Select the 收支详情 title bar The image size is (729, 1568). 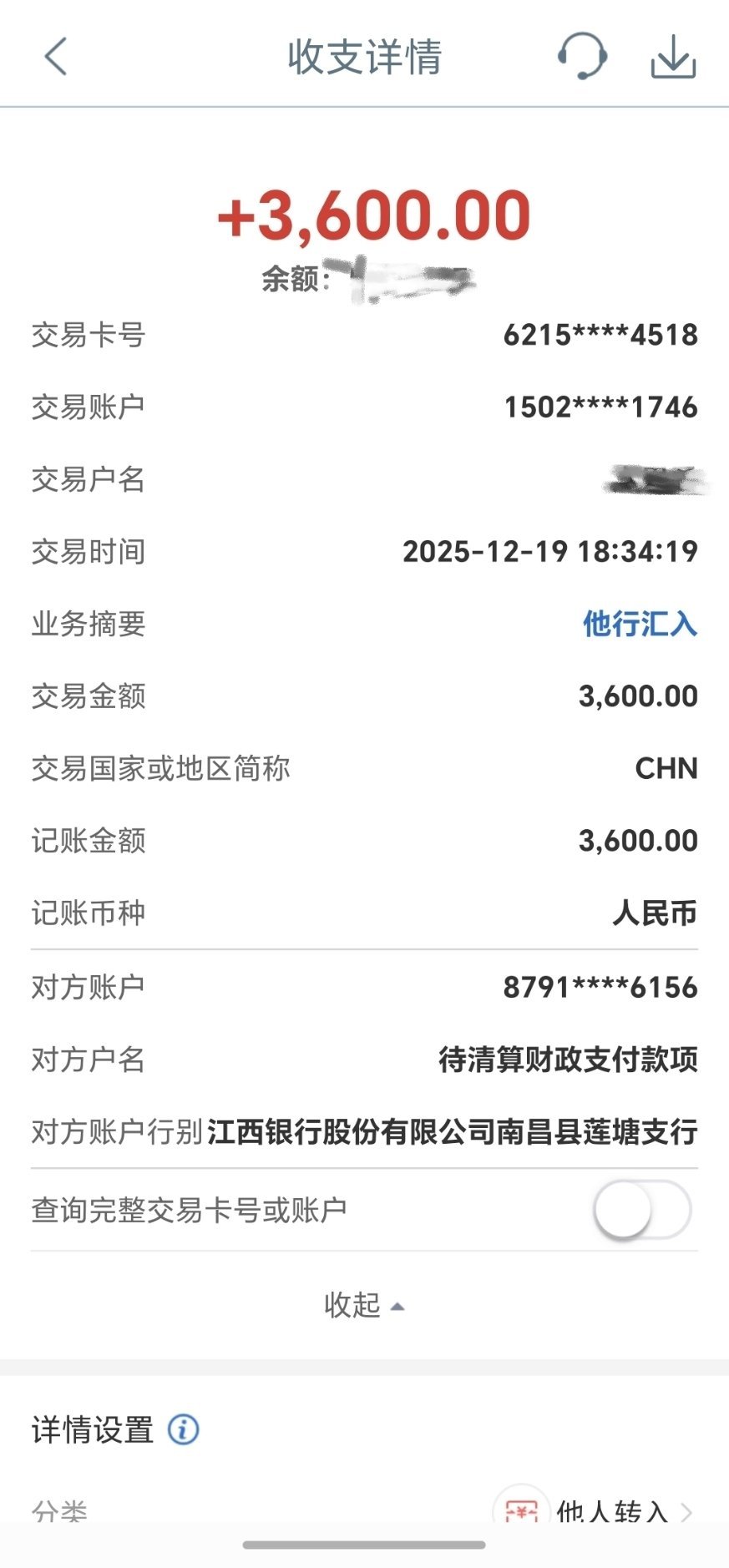pyautogui.click(x=364, y=58)
